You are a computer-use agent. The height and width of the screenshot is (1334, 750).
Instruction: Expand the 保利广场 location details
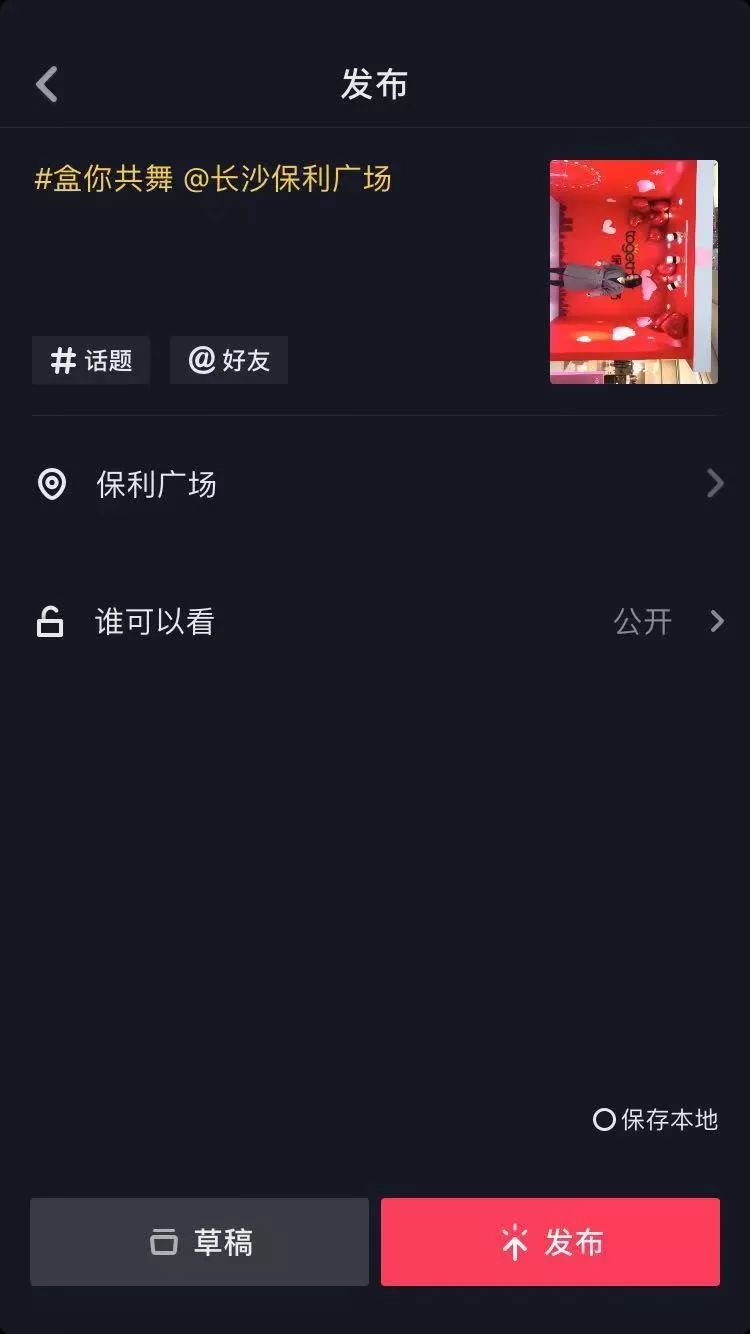(715, 484)
